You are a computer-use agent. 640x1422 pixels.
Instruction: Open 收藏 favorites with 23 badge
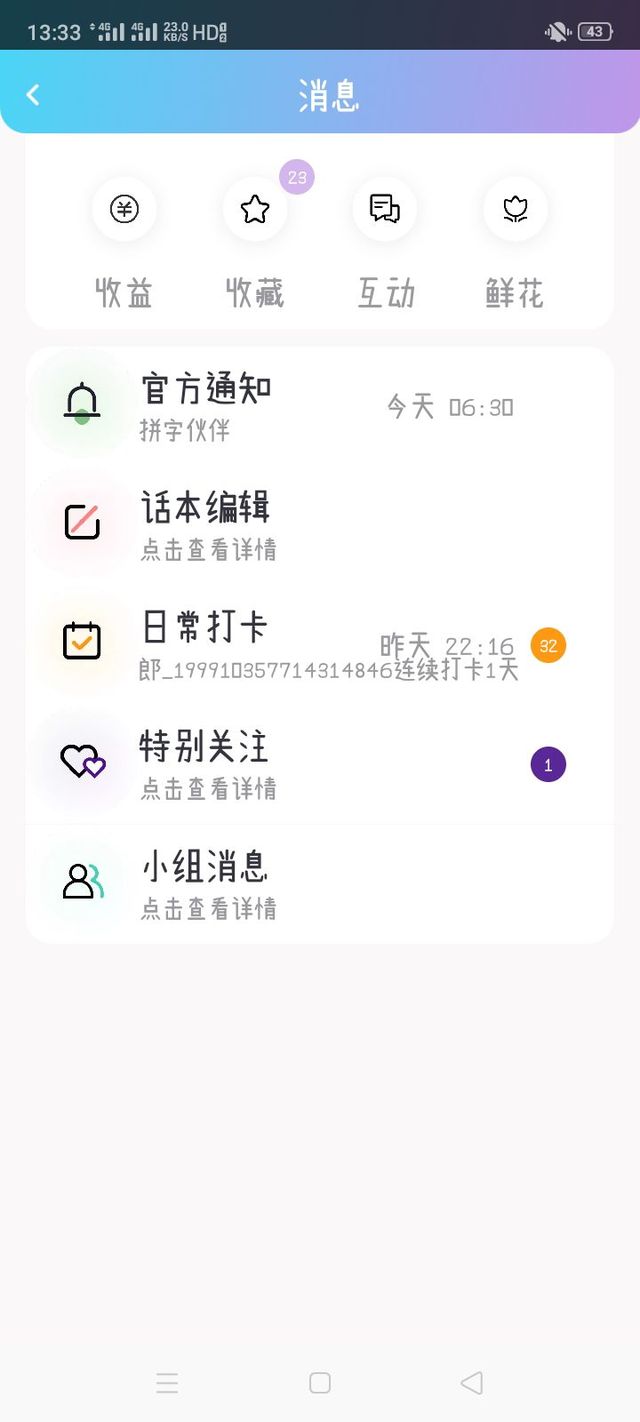pos(255,243)
